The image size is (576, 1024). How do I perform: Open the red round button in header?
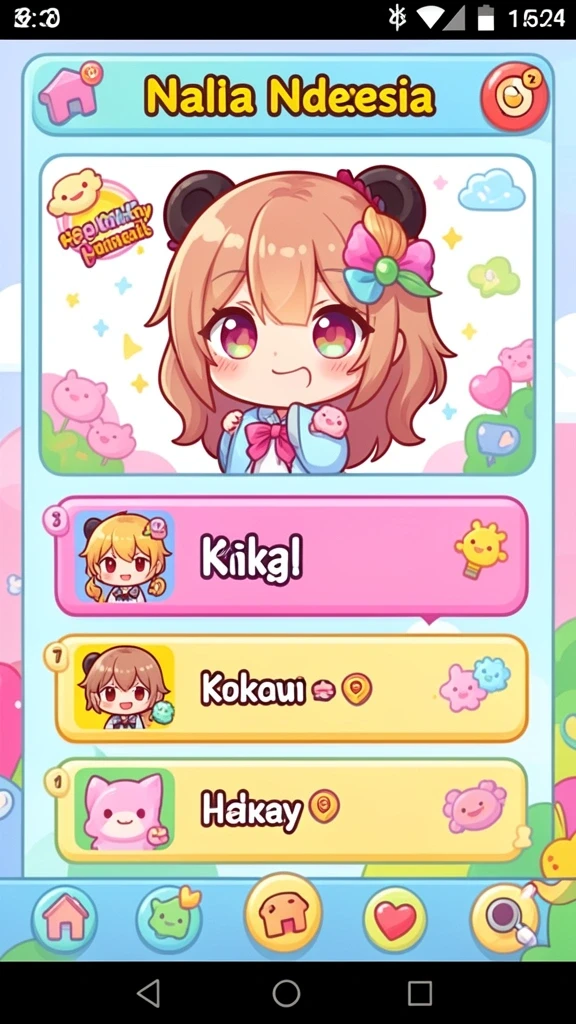click(x=515, y=97)
